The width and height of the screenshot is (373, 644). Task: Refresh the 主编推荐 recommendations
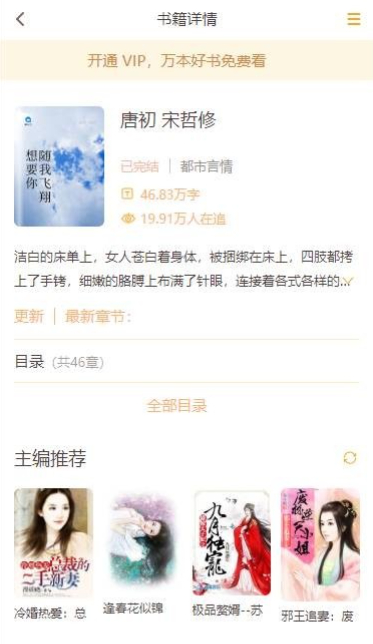pyautogui.click(x=350, y=458)
